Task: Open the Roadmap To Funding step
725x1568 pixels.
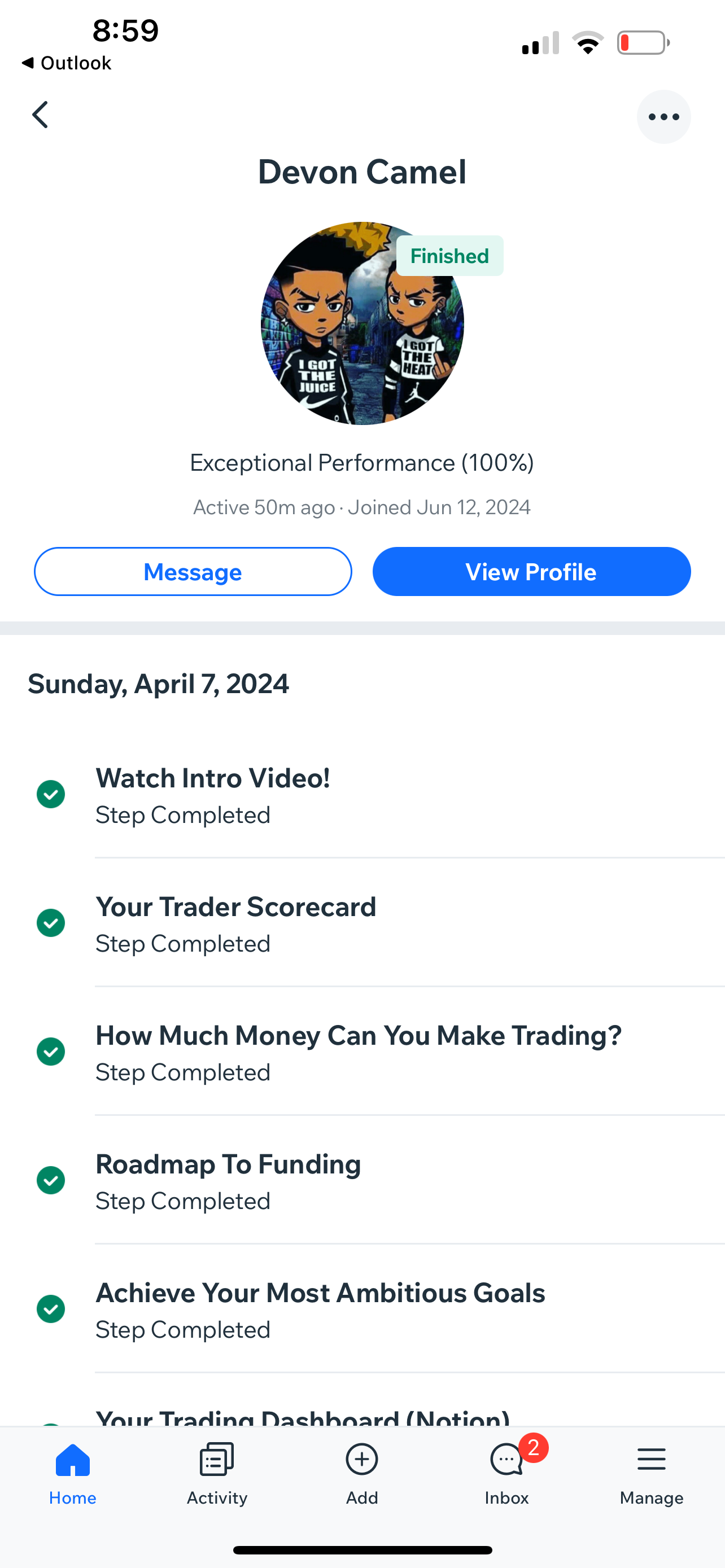Action: pyautogui.click(x=362, y=1181)
